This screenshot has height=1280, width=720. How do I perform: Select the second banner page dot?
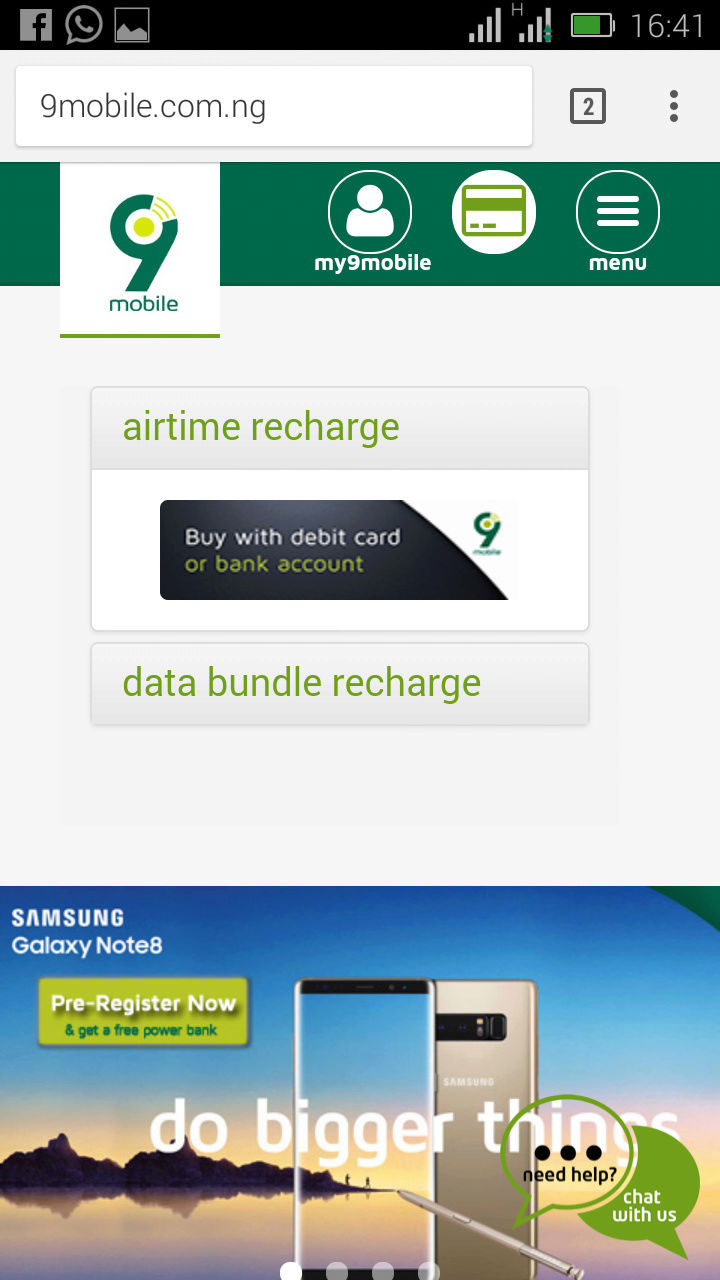coord(337,1271)
